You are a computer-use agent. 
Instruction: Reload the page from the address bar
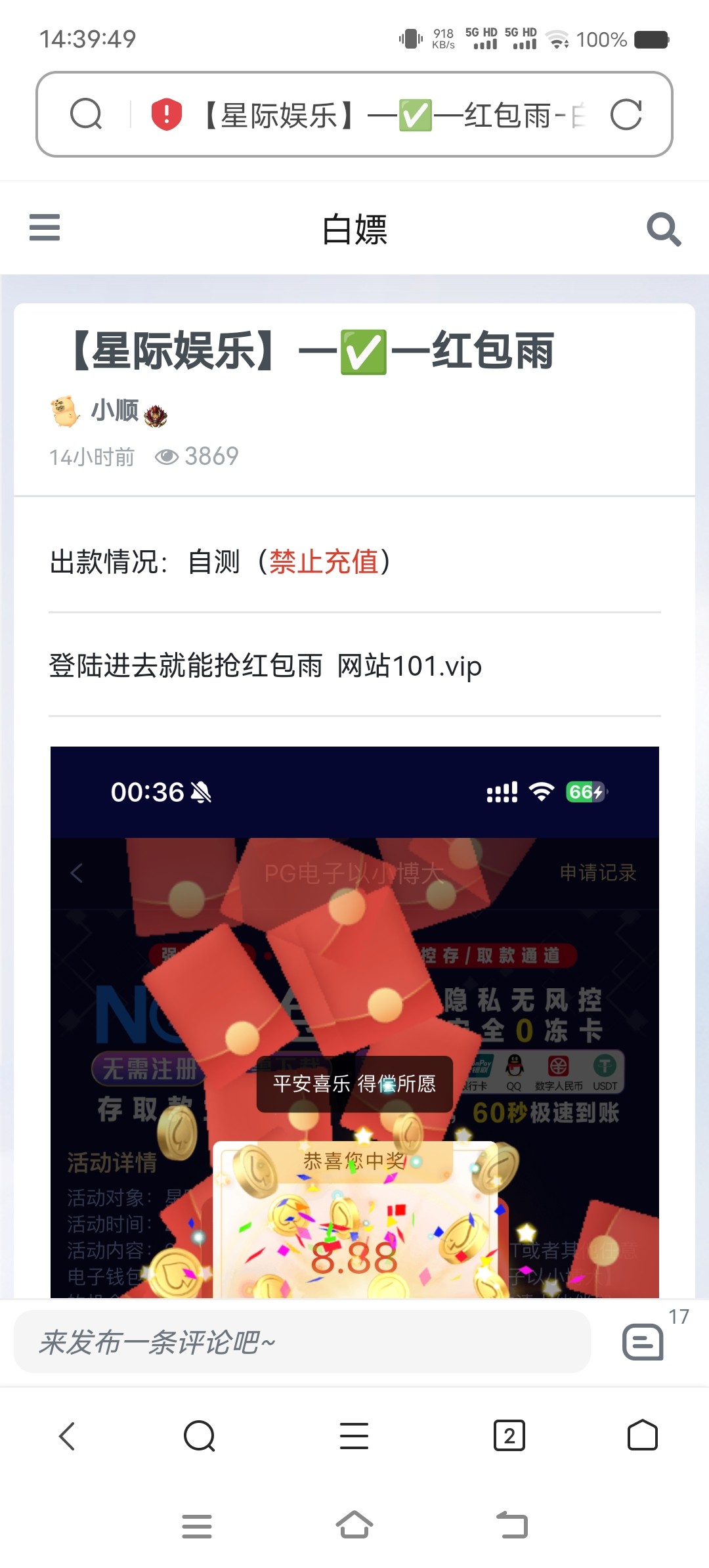pyautogui.click(x=626, y=115)
